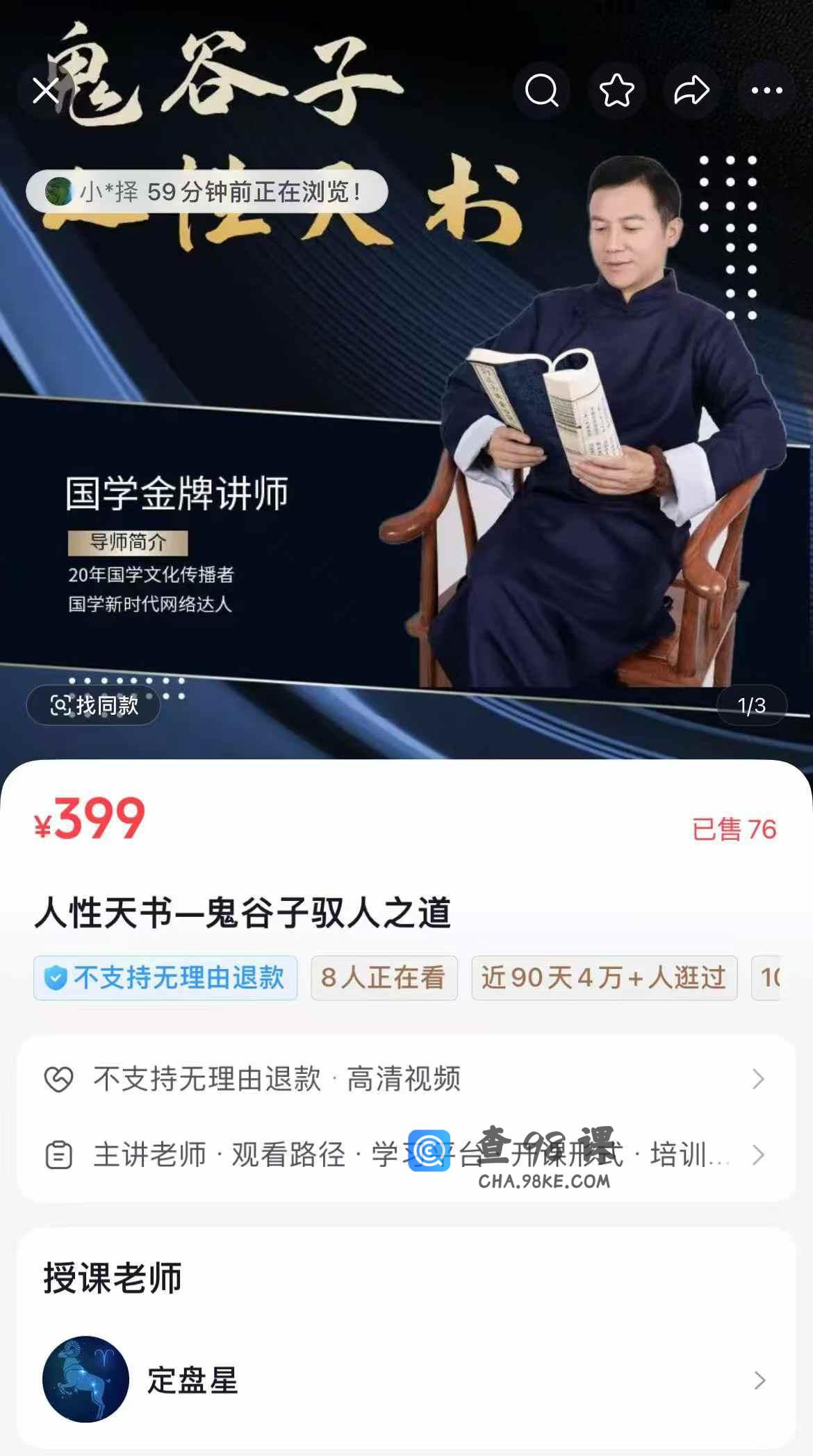Share this course via the arrow icon
The height and width of the screenshot is (1456, 813).
click(691, 90)
